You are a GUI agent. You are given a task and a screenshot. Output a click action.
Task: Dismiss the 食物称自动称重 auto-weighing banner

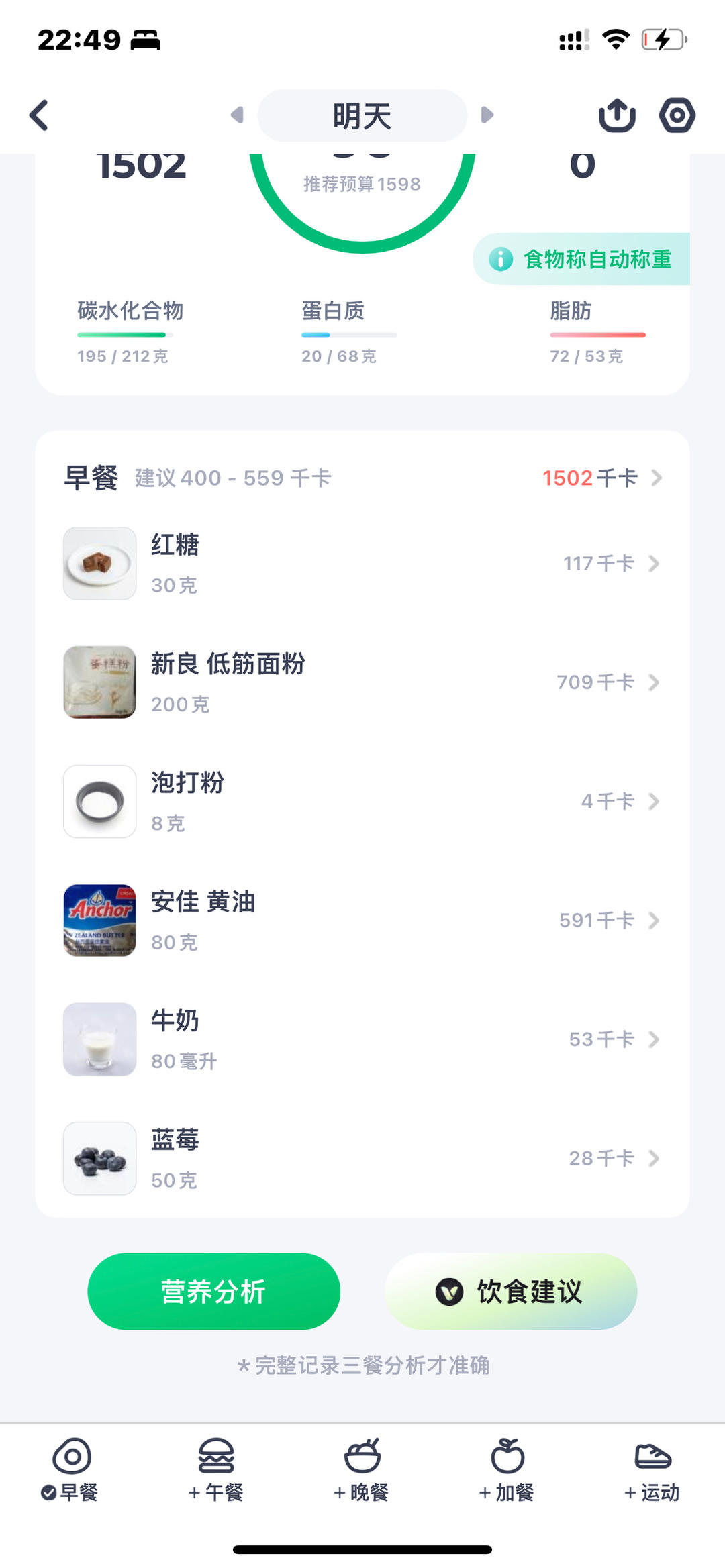pyautogui.click(x=583, y=258)
